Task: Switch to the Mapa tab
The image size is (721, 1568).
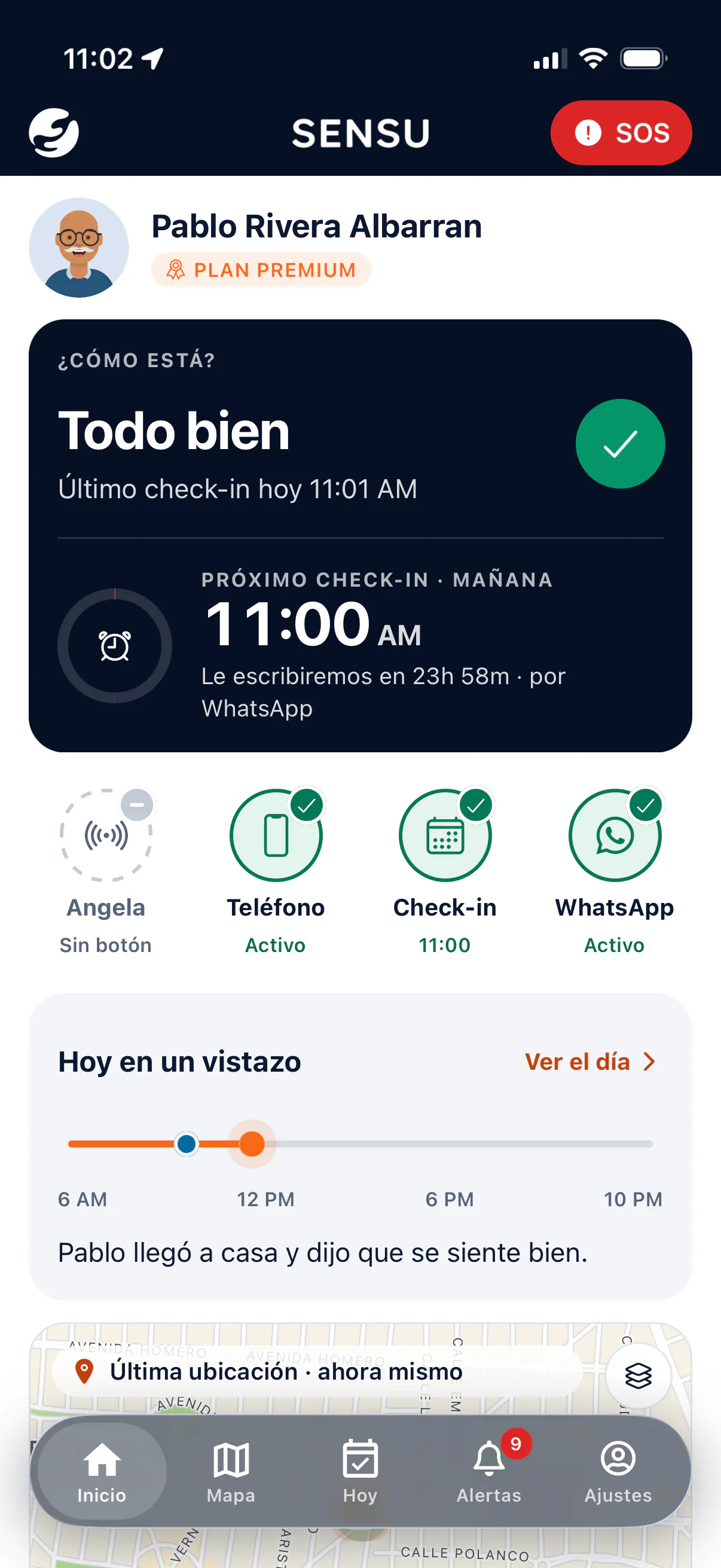Action: (231, 1471)
